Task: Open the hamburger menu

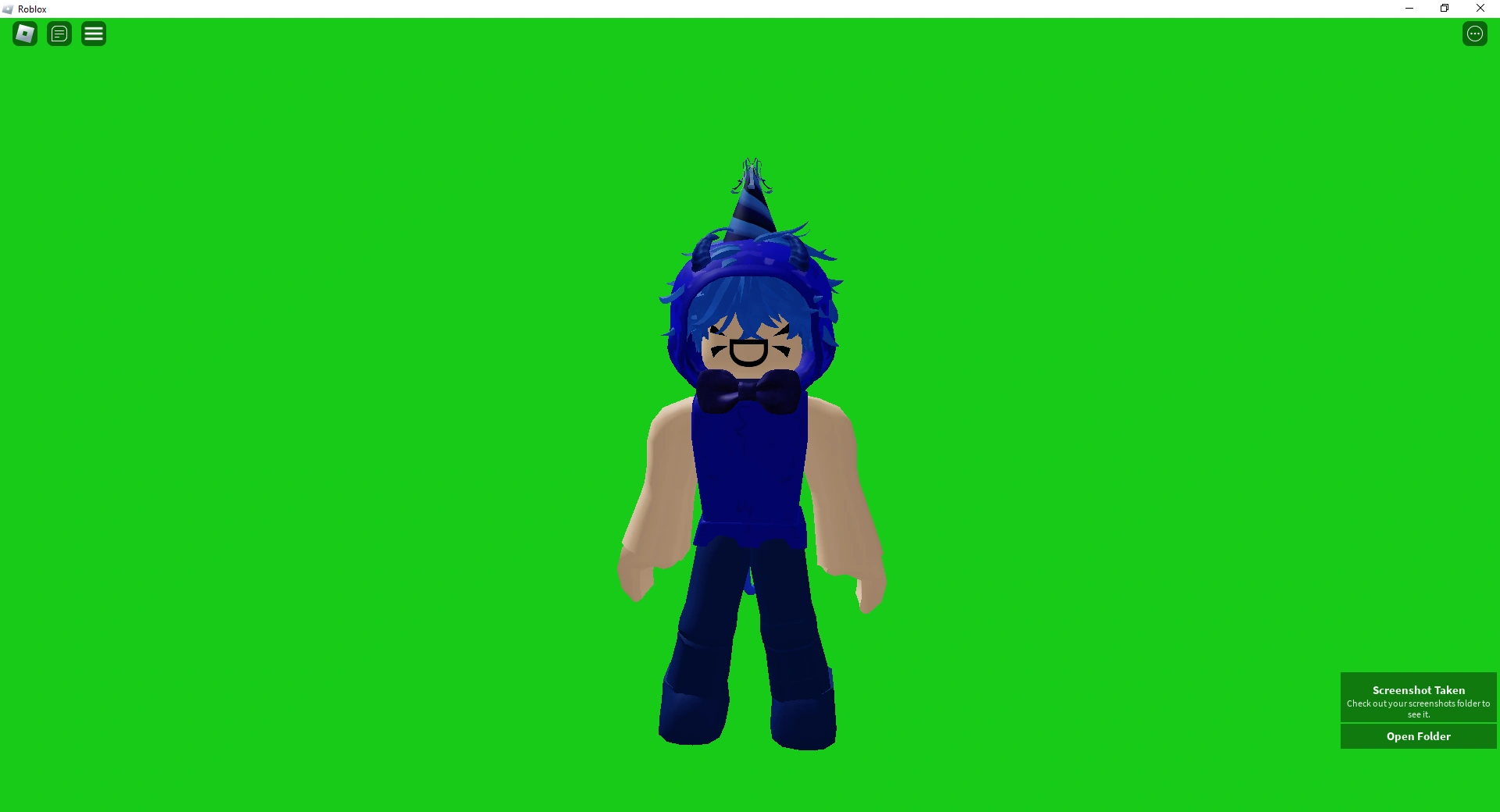Action: click(x=94, y=34)
